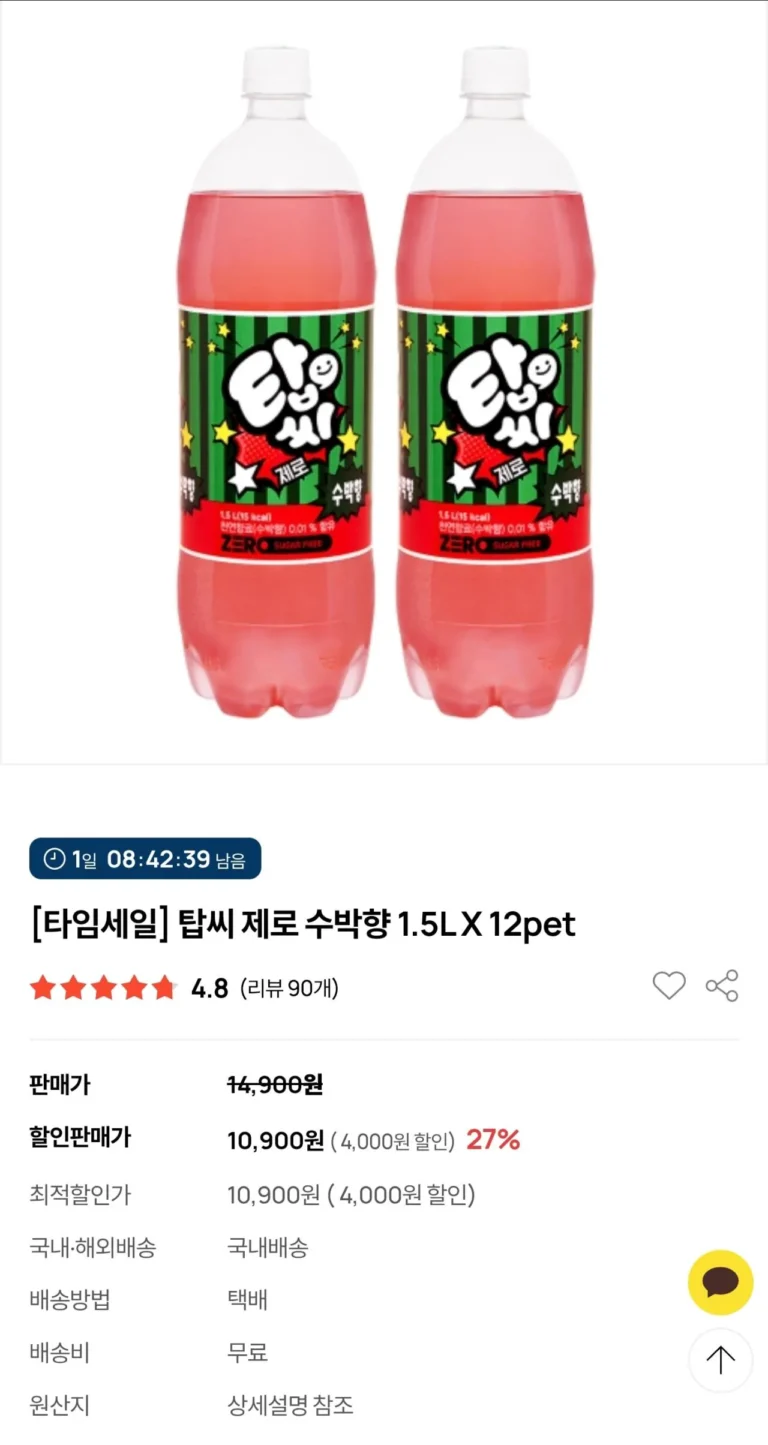The width and height of the screenshot is (768, 1445).
Task: Share this product page
Action: click(x=722, y=986)
